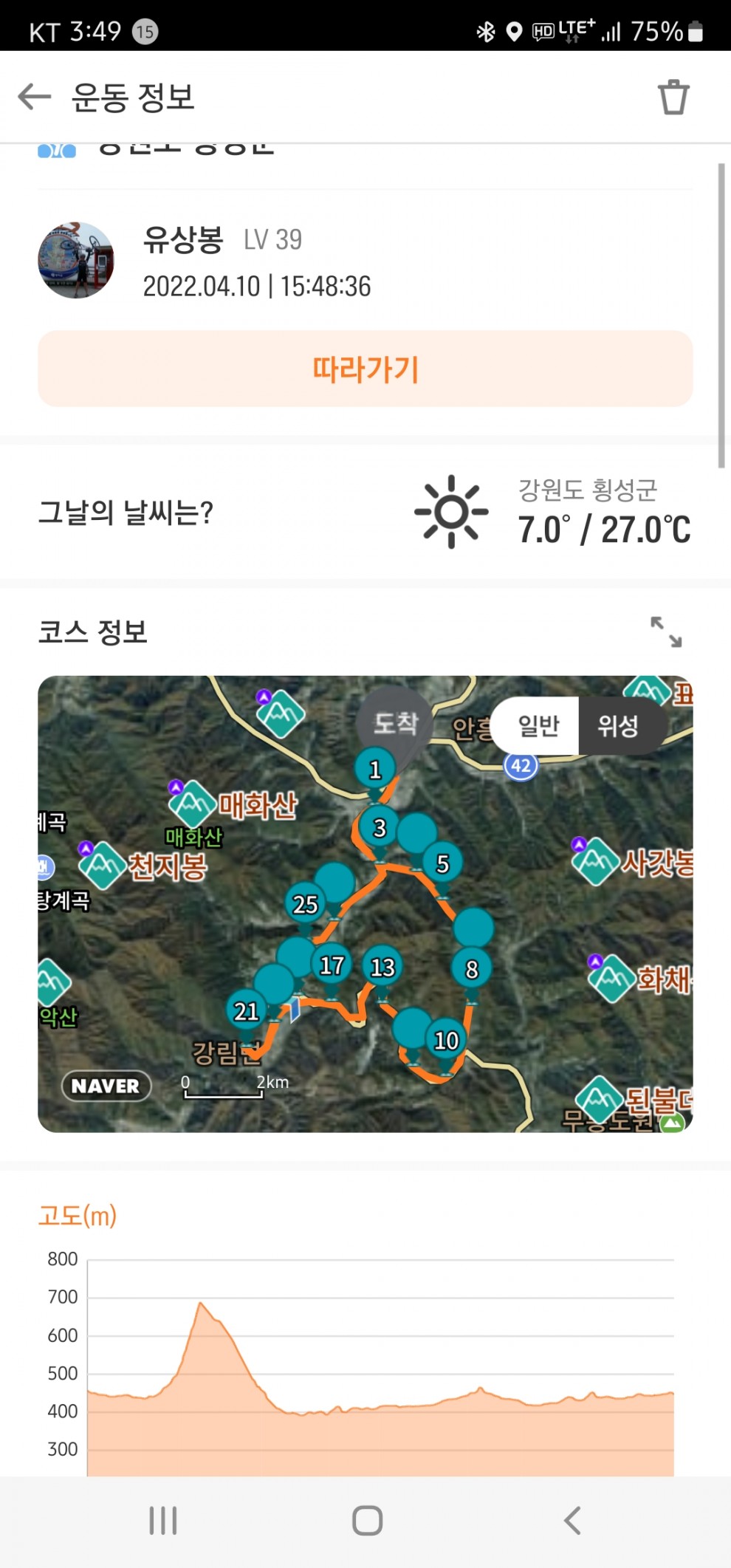Switch map to 위성 view
Viewport: 731px width, 1568px height.
point(619,726)
